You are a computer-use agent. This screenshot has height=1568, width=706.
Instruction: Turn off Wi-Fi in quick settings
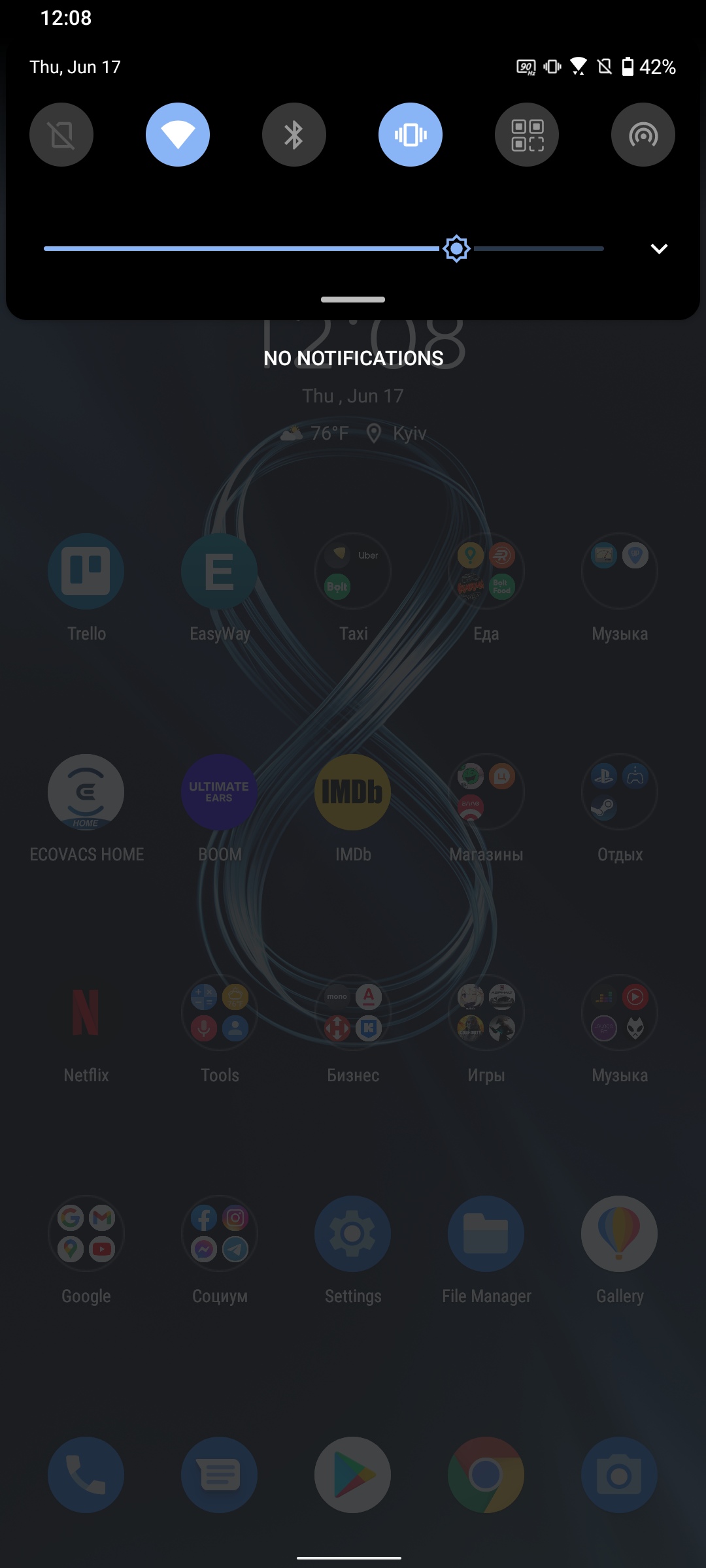pos(178,135)
